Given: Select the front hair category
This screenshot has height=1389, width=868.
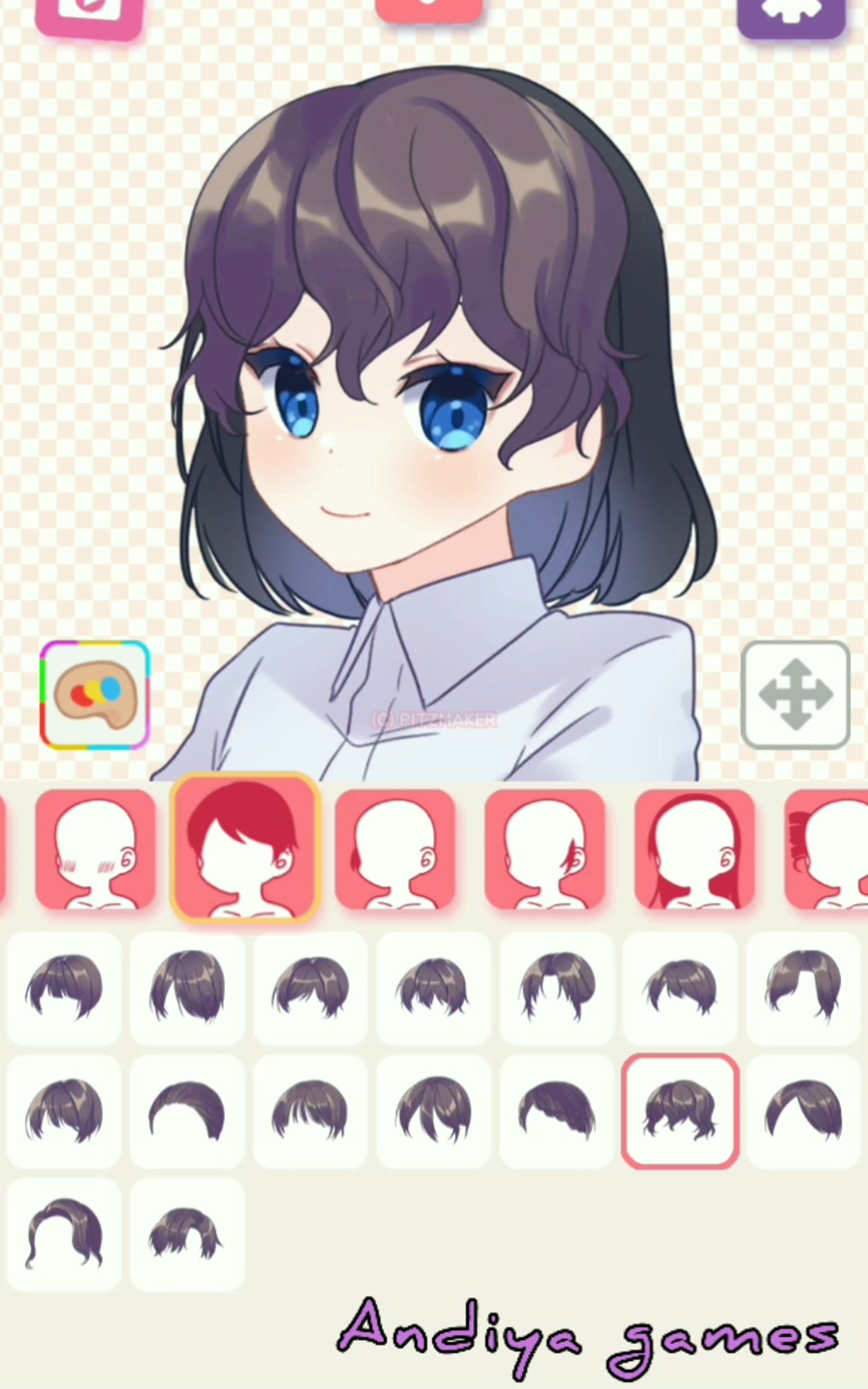Looking at the screenshot, I should click(245, 850).
